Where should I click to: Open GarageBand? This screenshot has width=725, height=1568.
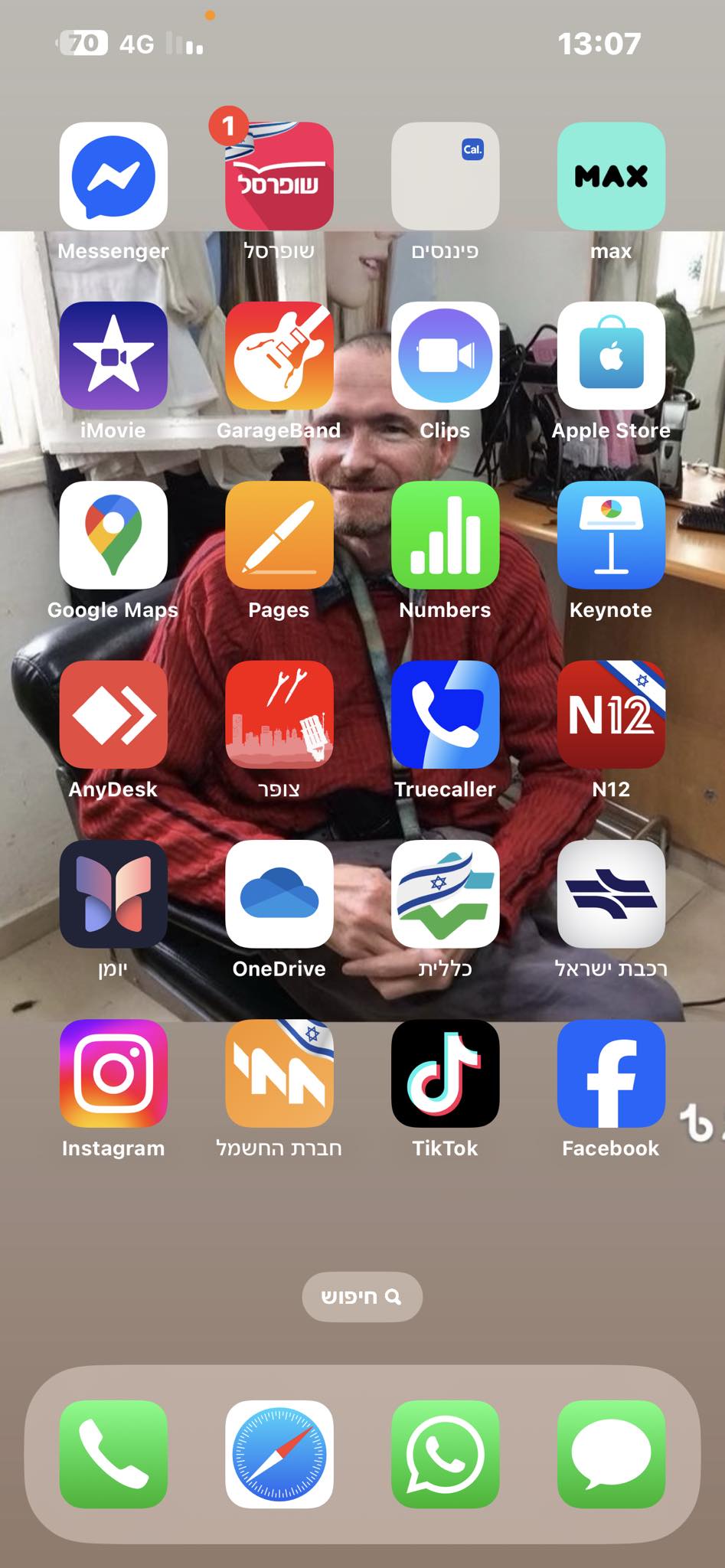(279, 355)
